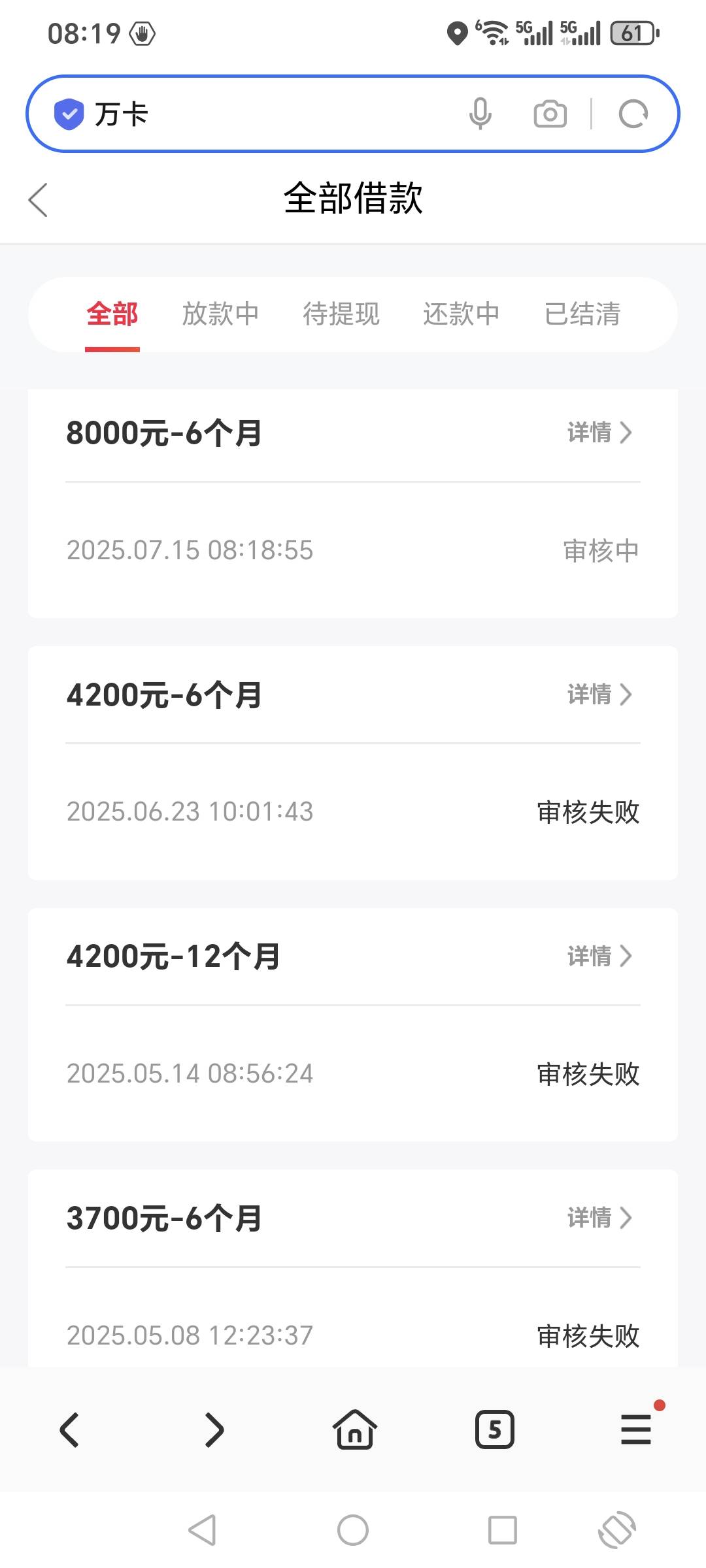This screenshot has height=1568, width=706.
Task: Start voice search with the microphone icon
Action: tap(480, 114)
